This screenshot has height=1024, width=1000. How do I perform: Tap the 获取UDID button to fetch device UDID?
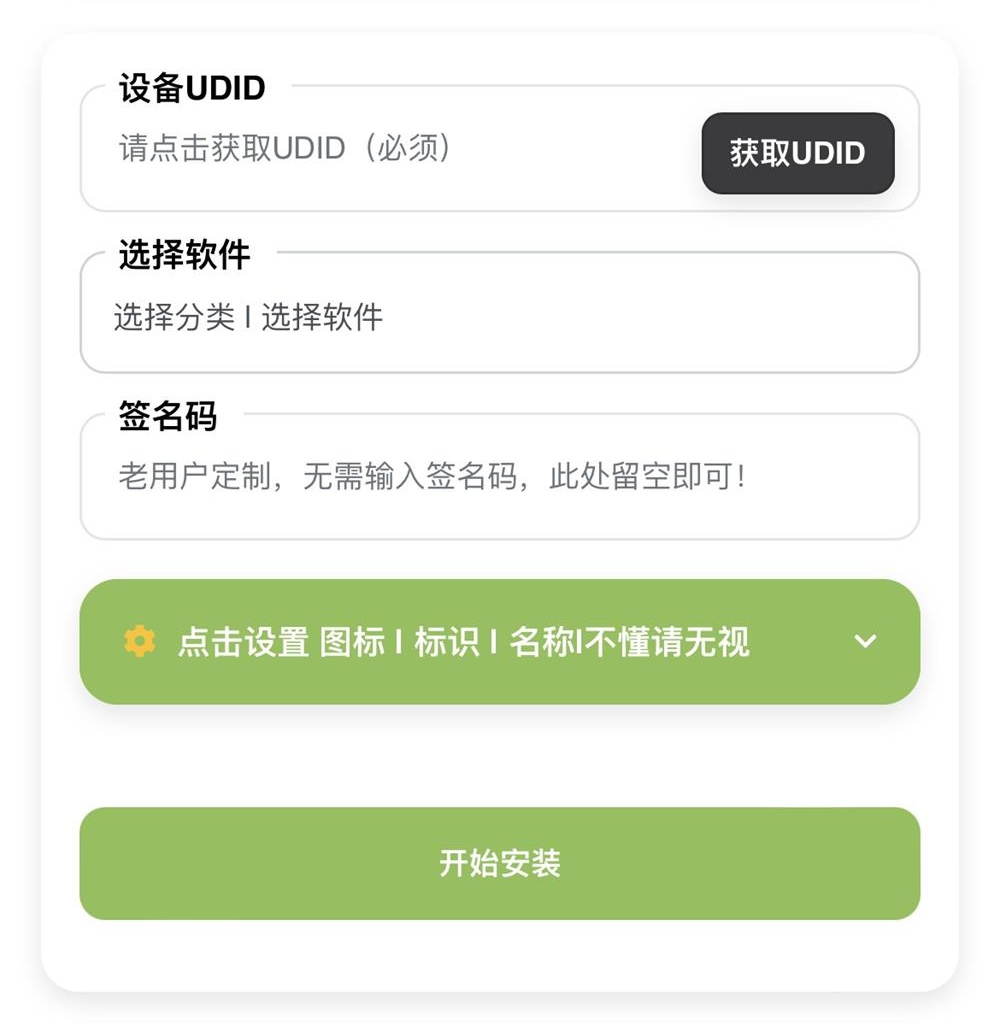(x=798, y=154)
